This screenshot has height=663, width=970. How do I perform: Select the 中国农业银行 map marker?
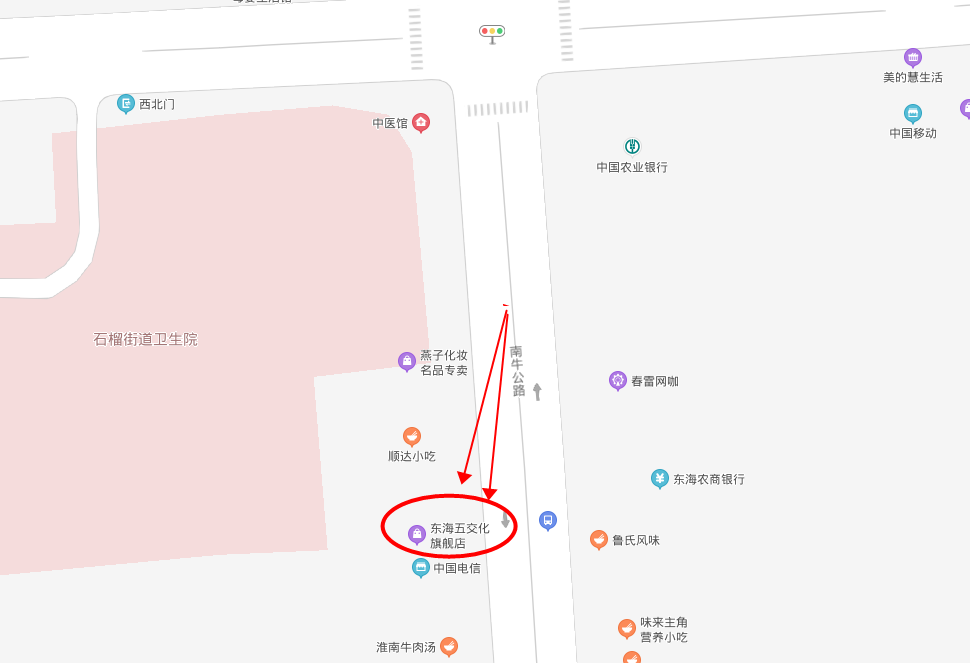[632, 147]
